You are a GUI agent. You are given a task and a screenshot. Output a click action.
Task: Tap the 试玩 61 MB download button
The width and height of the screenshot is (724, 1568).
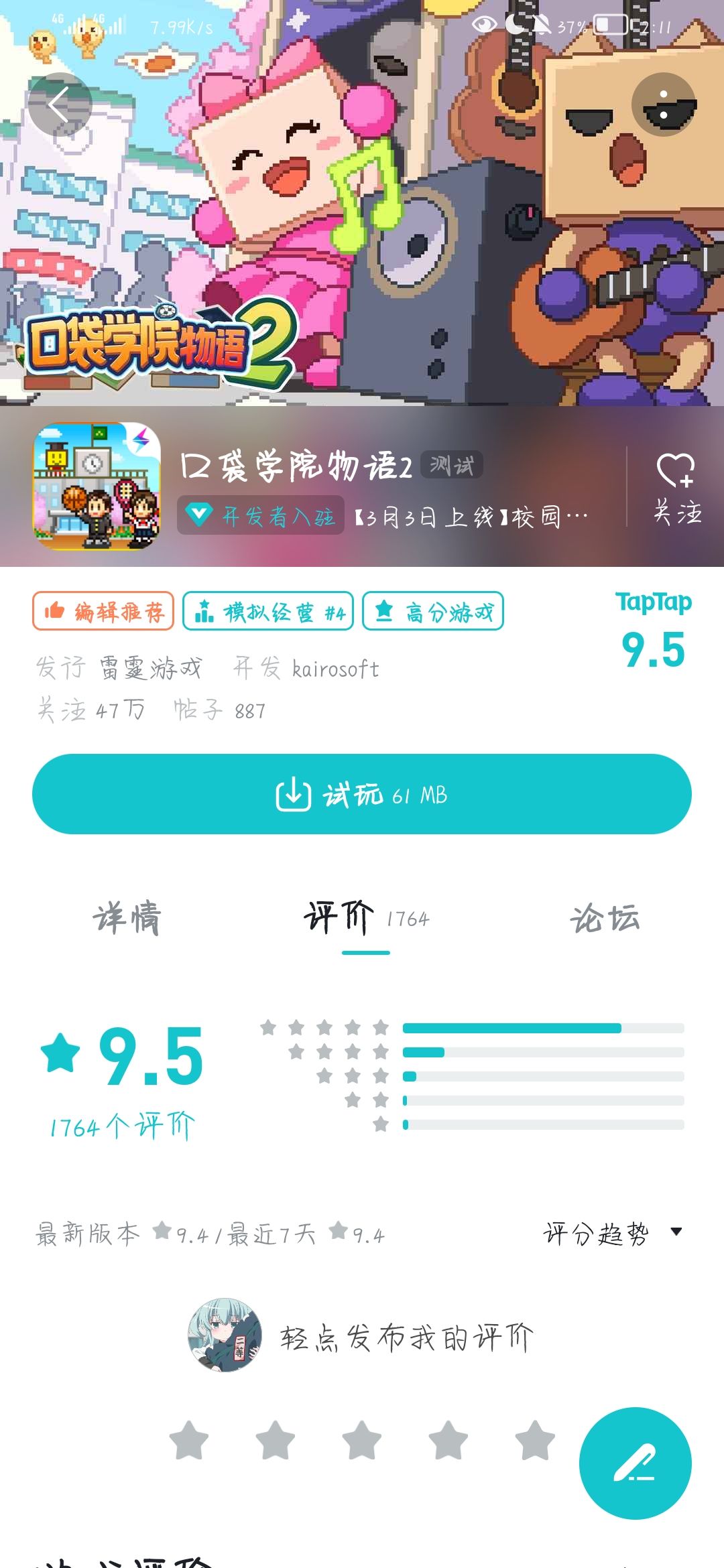[x=362, y=797]
